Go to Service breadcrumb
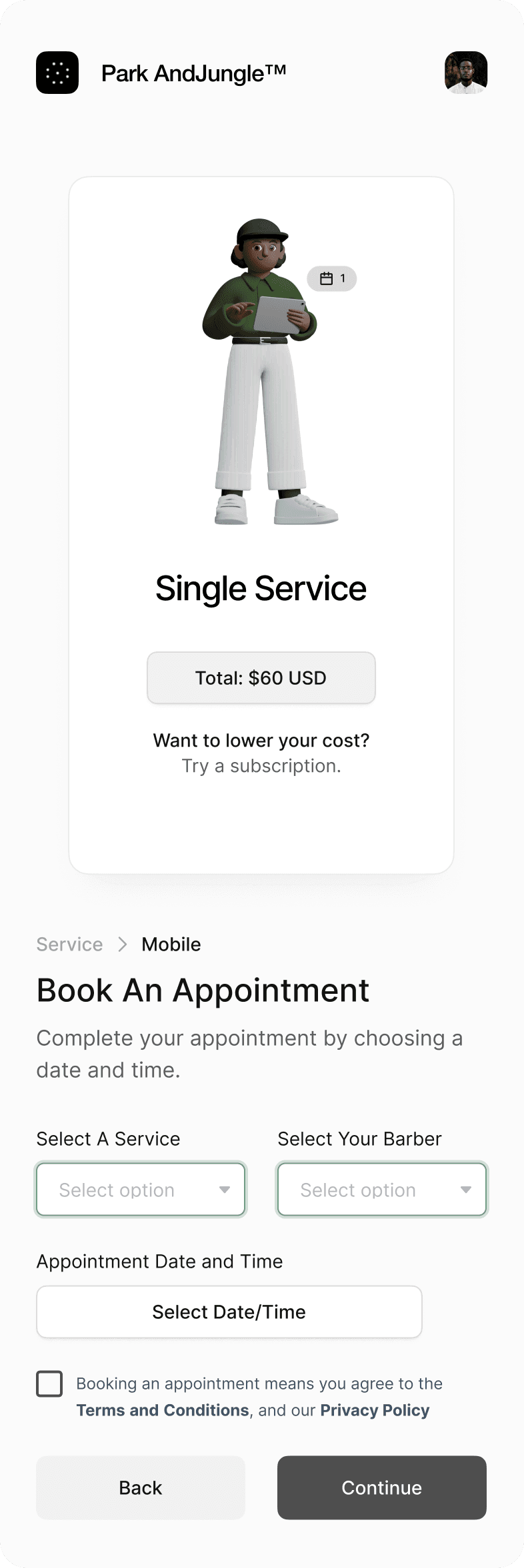This screenshot has width=524, height=1568. coord(69,945)
